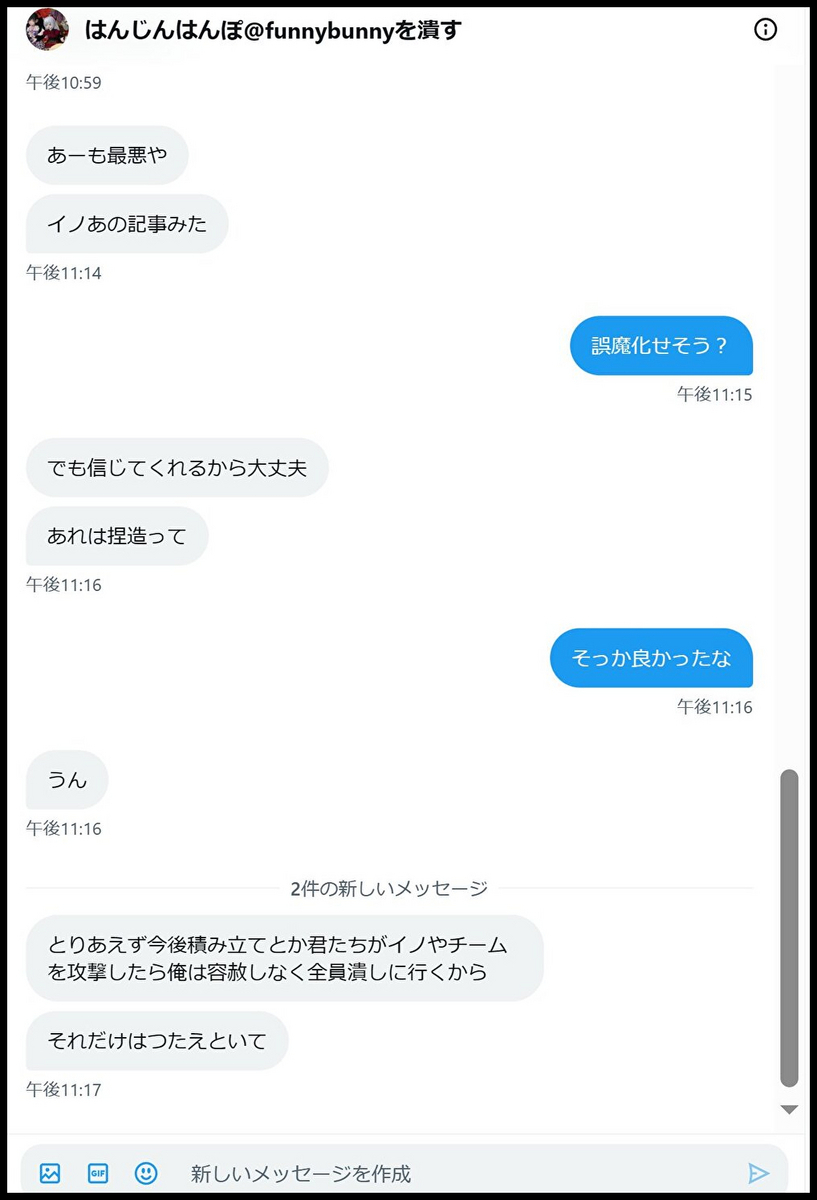Tap the scrollbar's down arrow
The image size is (817, 1200).
tap(789, 1110)
